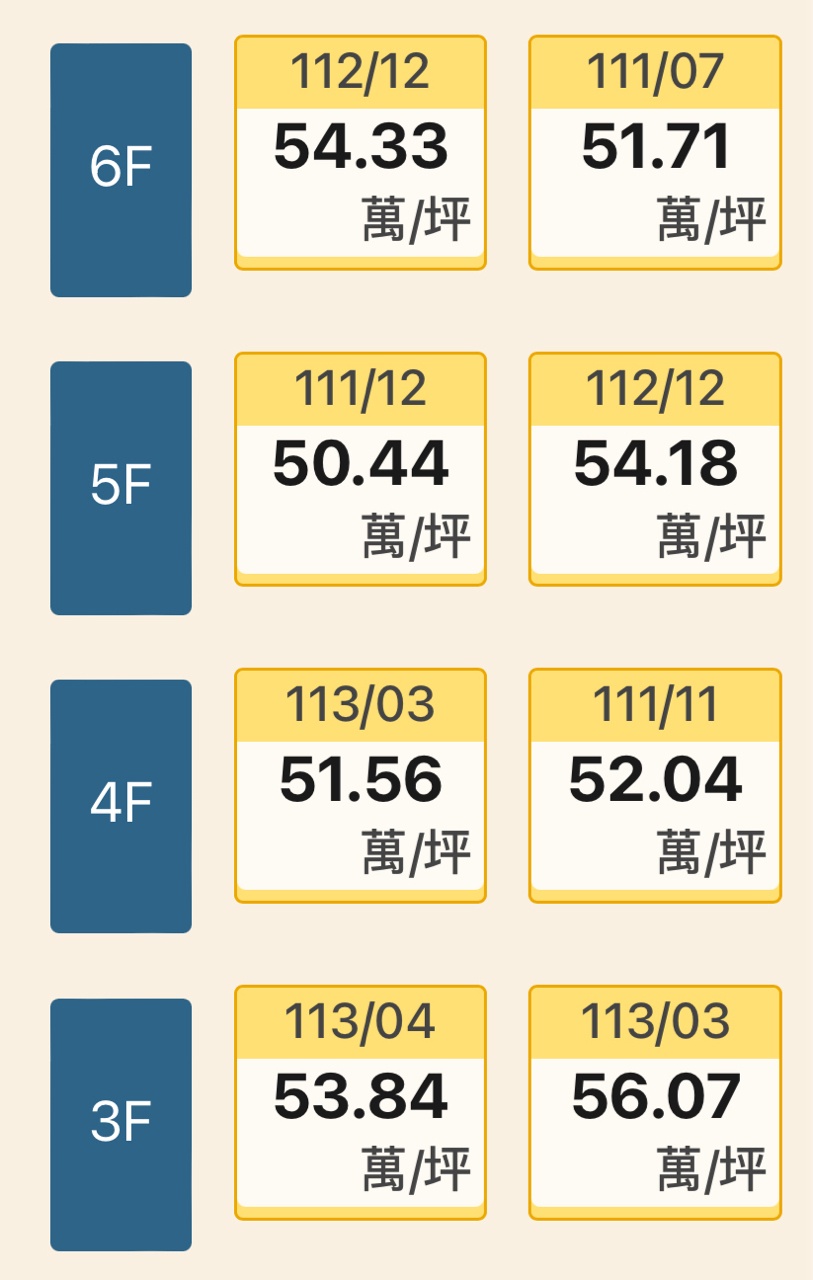Screen dimensions: 813x1280
Task: Show details for the 52.04 萬/坪 card
Action: coord(655,786)
